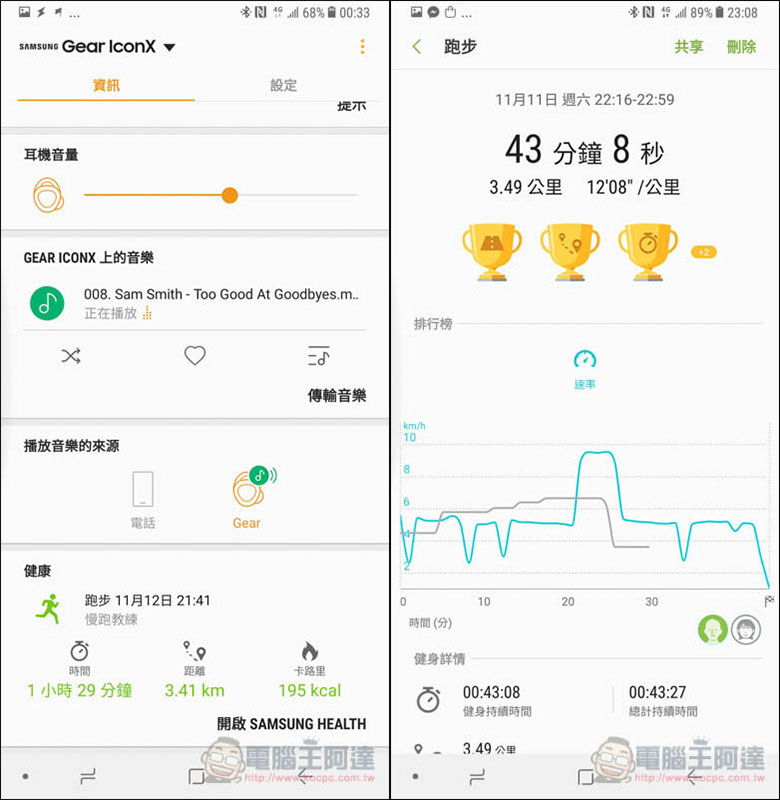
Task: Choose 電話 as music source
Action: click(x=143, y=499)
